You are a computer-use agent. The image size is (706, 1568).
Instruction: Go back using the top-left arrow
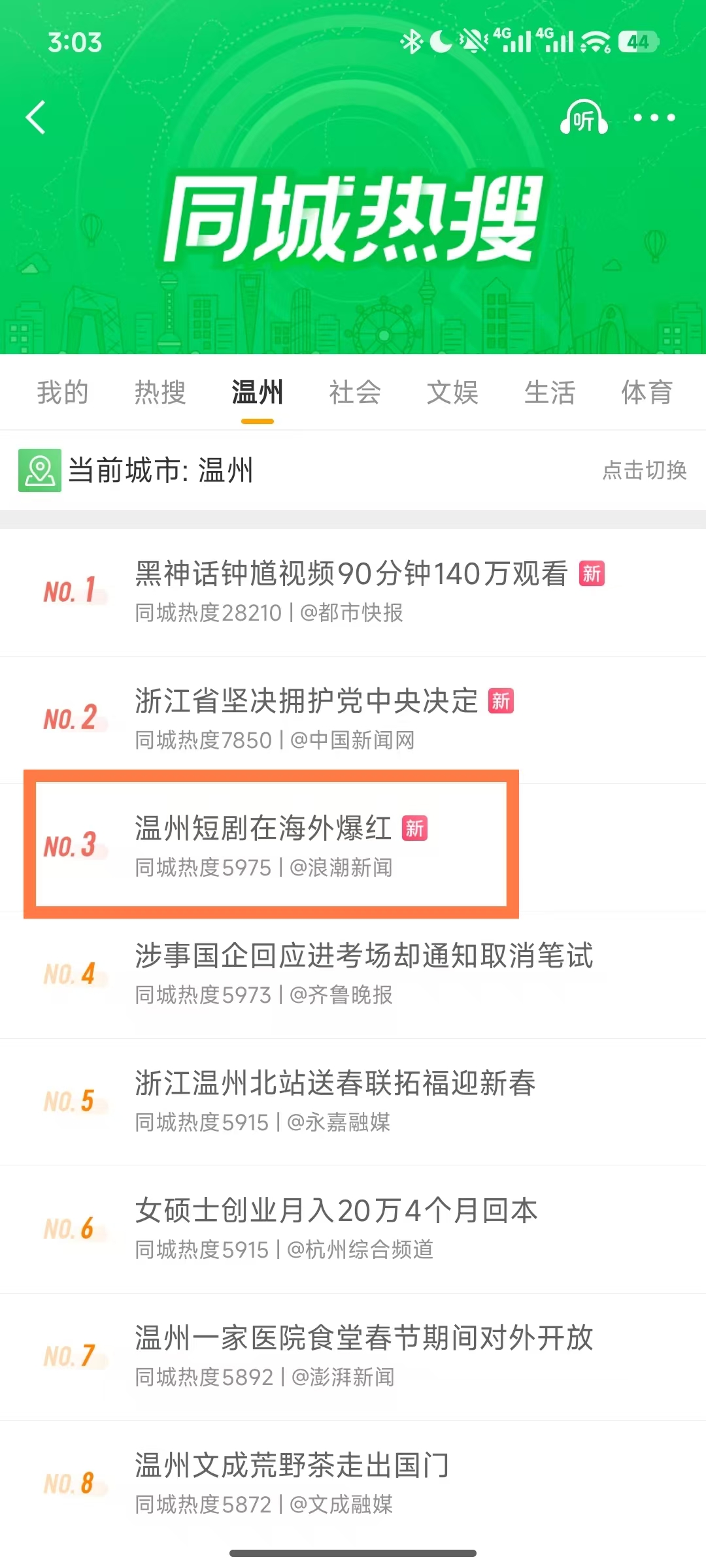point(37,118)
